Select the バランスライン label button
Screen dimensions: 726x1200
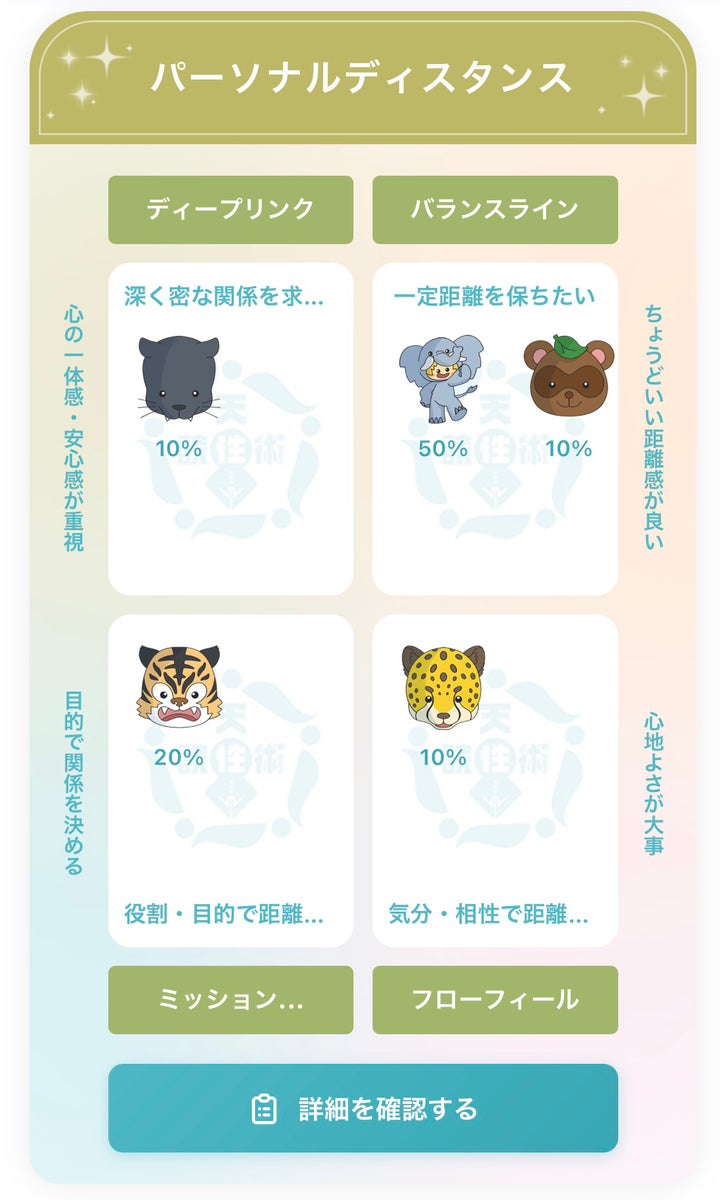[x=495, y=210]
